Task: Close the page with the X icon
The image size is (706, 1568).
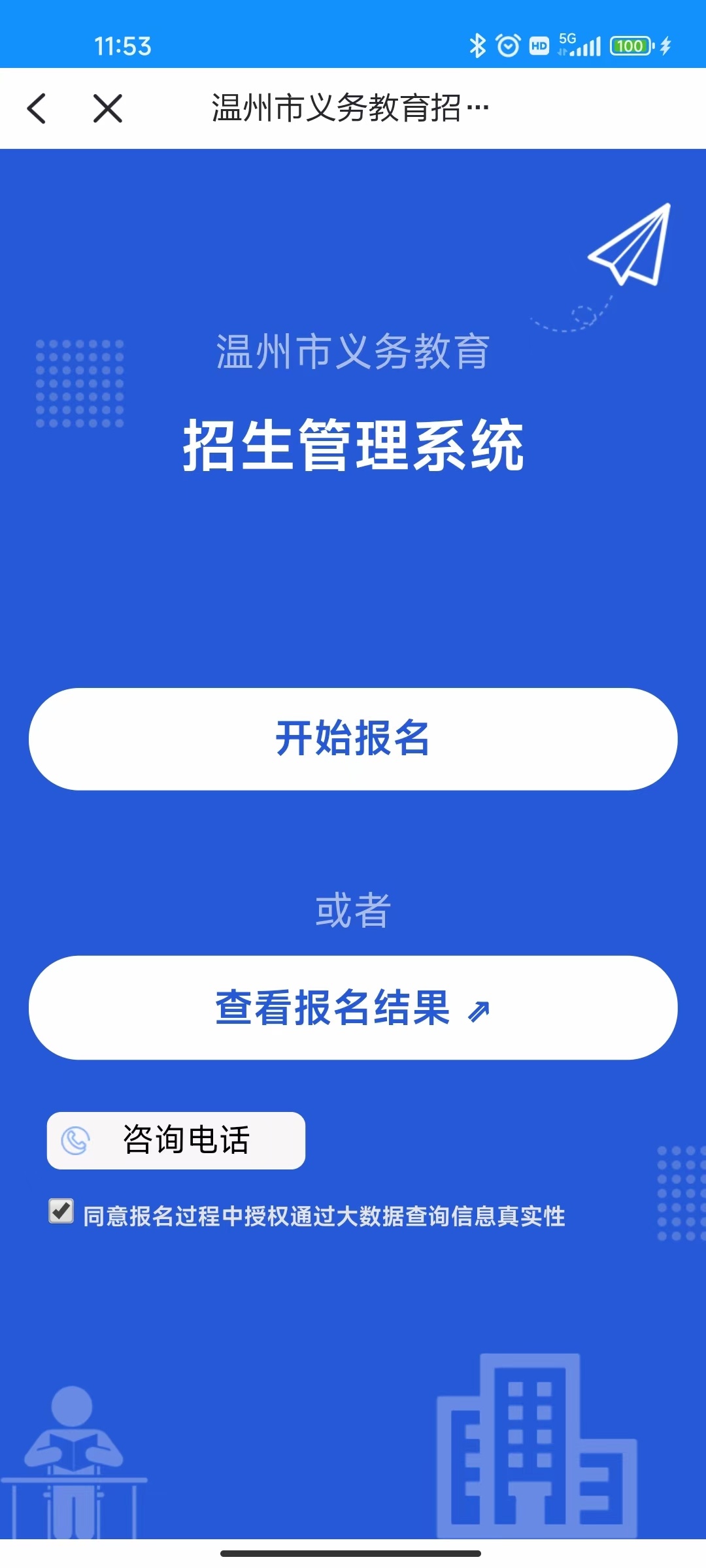Action: [x=108, y=108]
